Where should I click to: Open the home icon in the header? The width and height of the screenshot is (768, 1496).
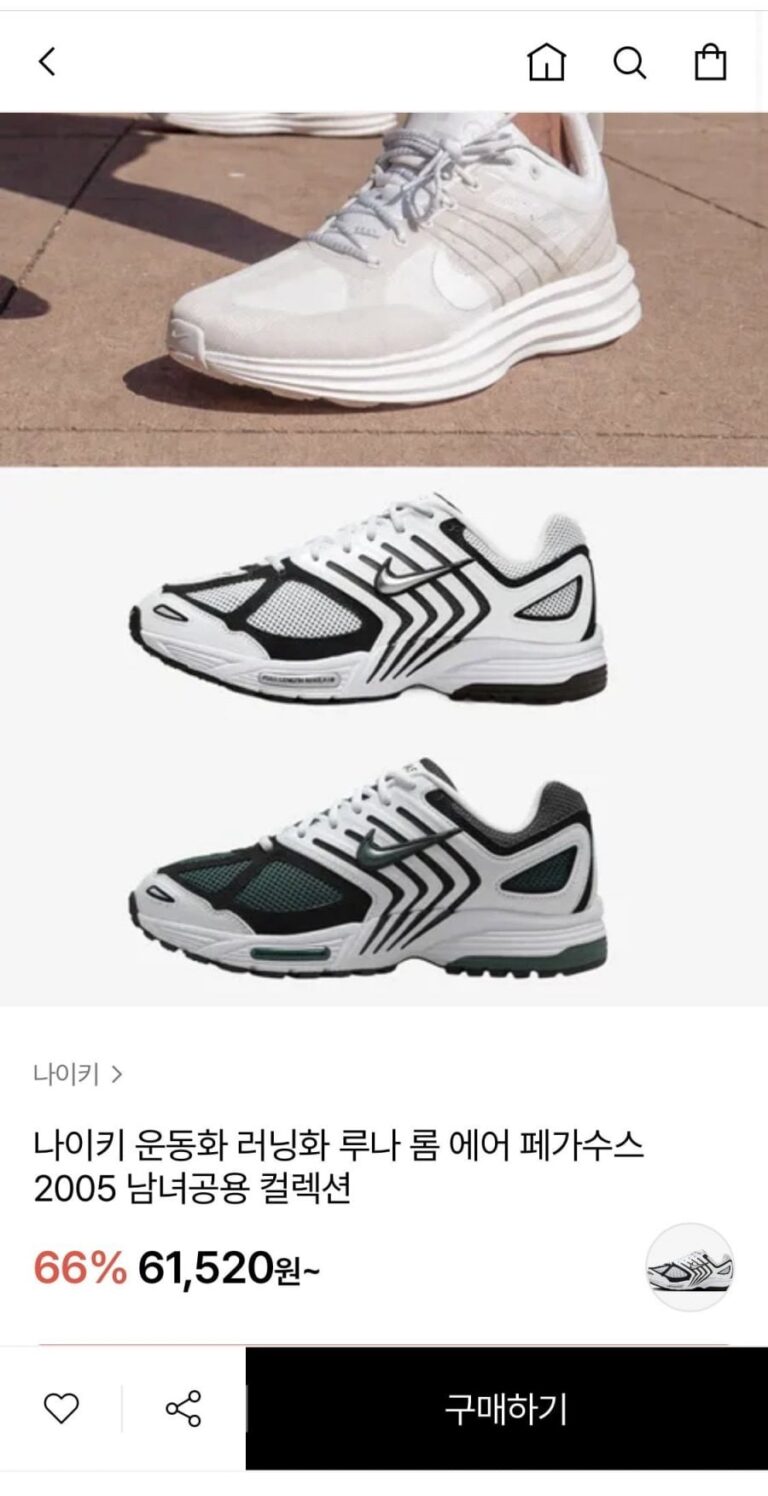tap(546, 63)
